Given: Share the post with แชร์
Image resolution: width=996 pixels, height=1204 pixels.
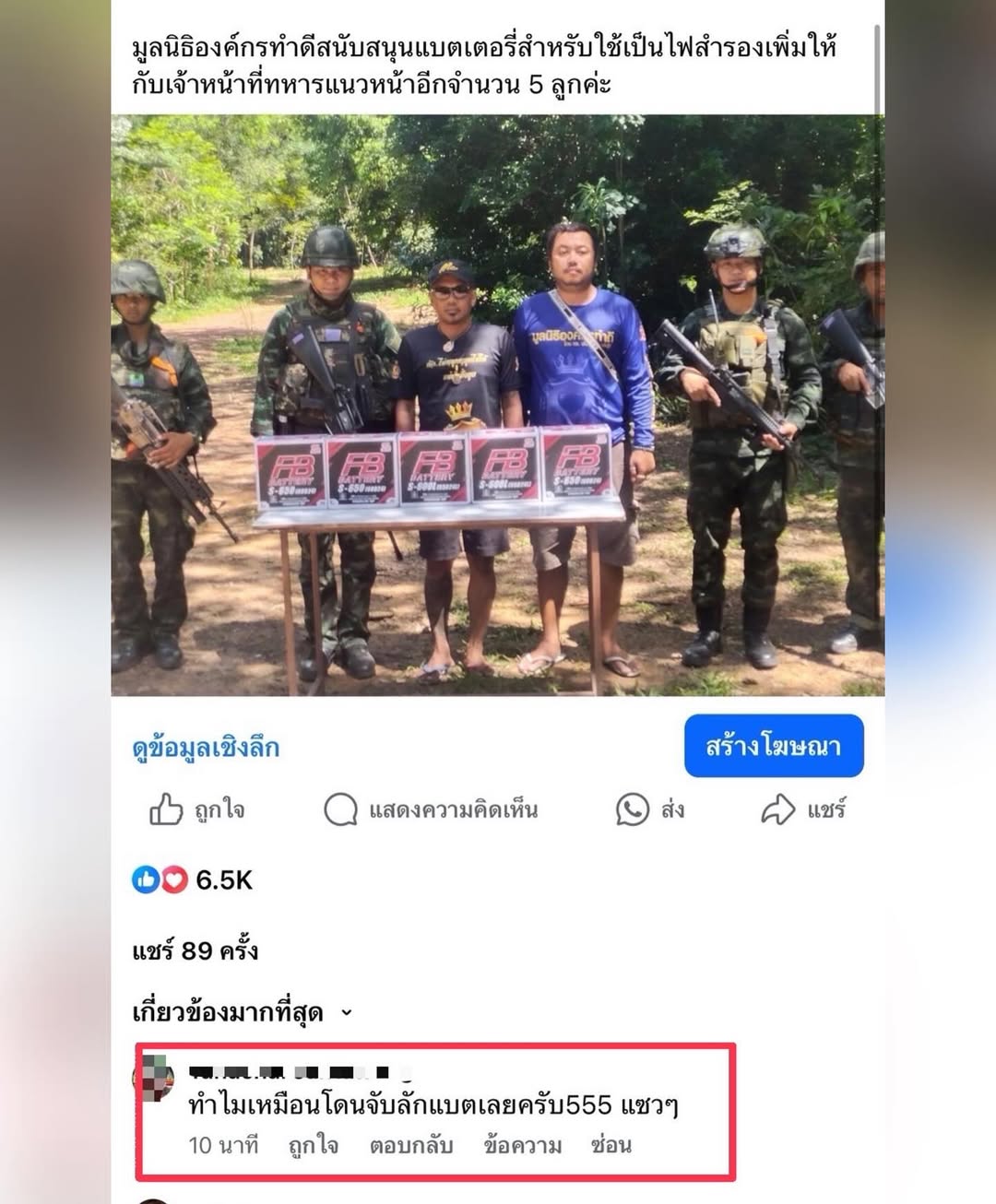Looking at the screenshot, I should click(x=803, y=809).
